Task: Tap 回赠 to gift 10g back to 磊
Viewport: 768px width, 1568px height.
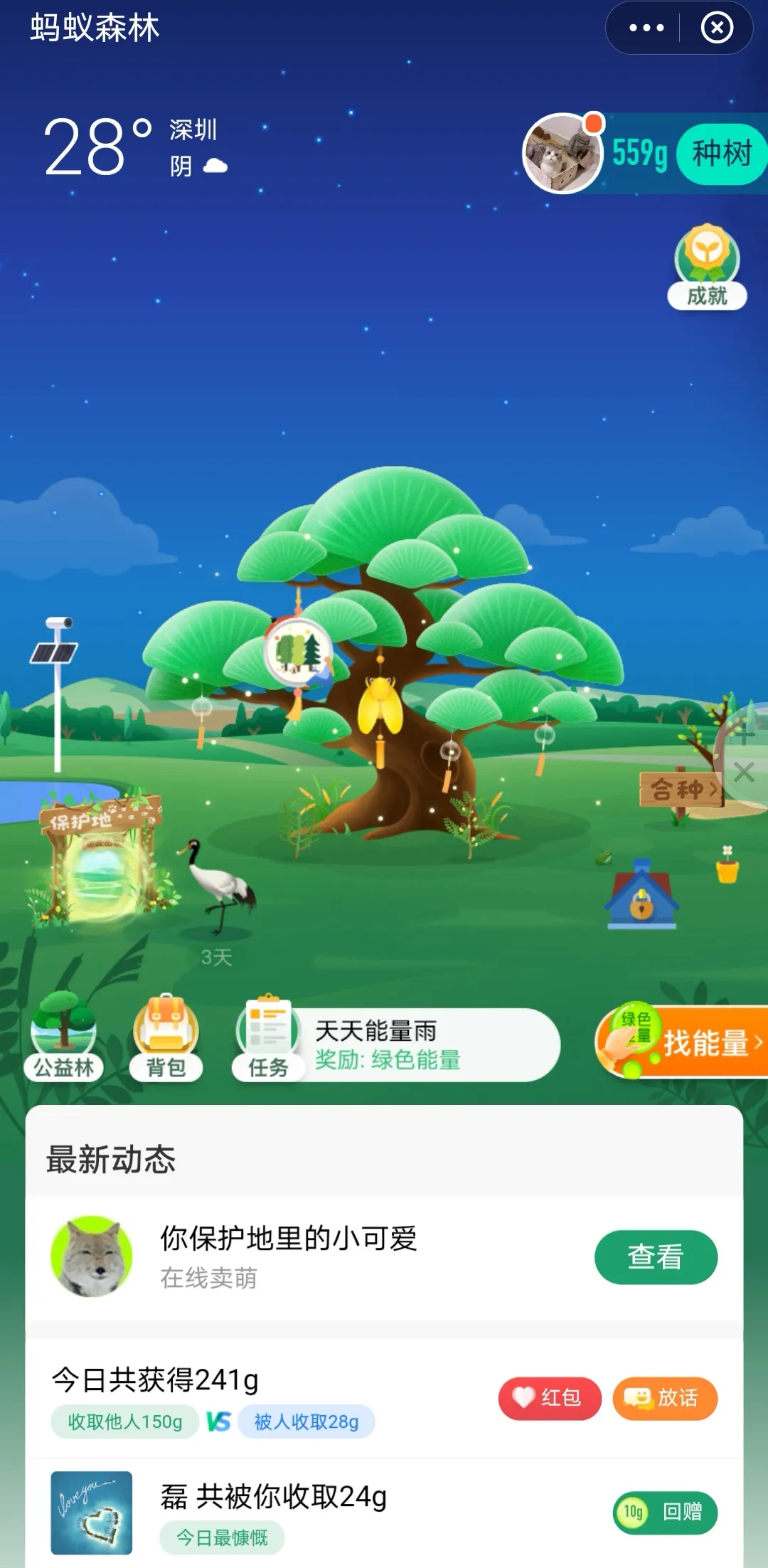Action: (x=665, y=1511)
